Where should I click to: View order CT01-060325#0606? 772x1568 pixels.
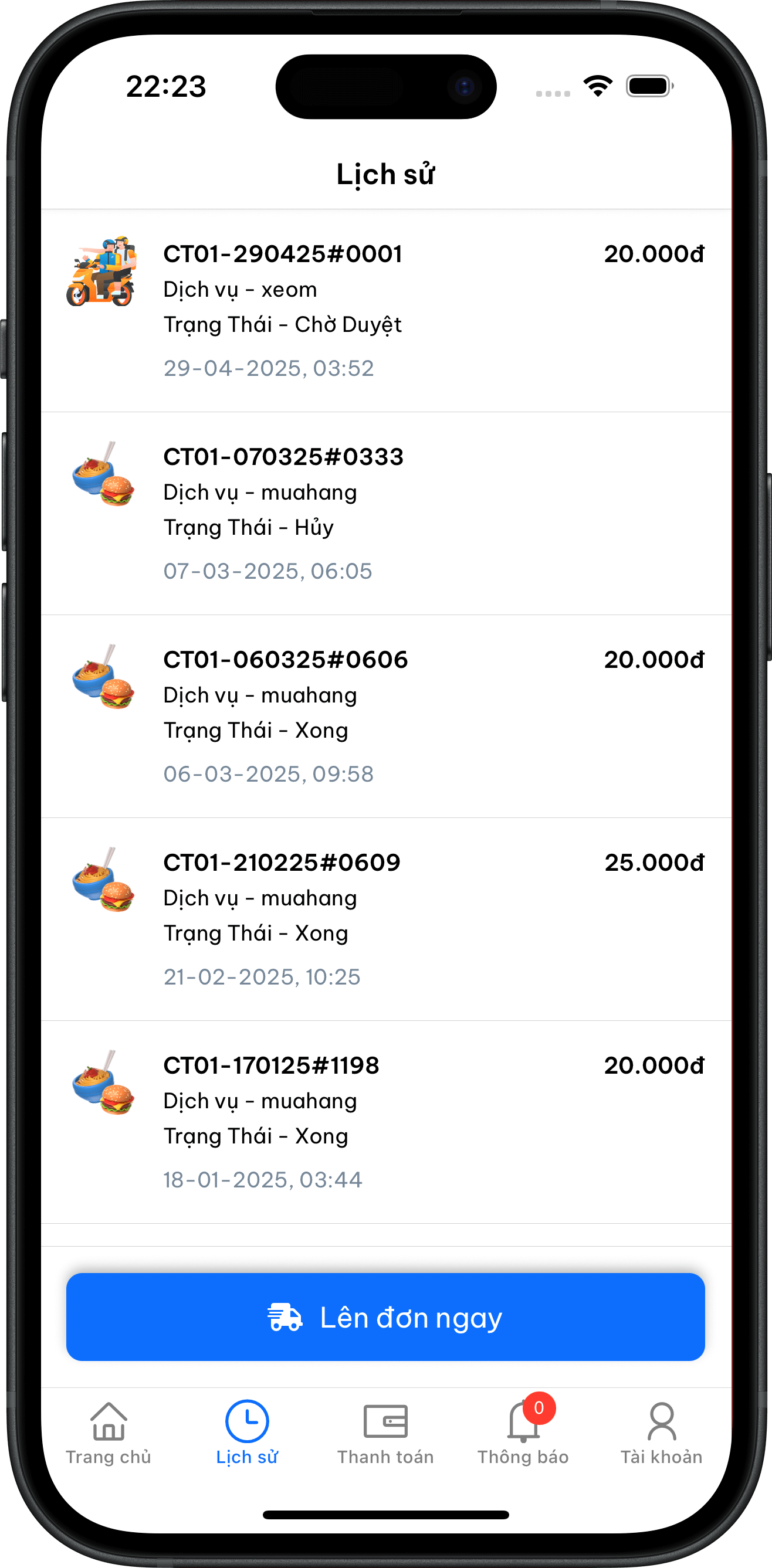386,716
